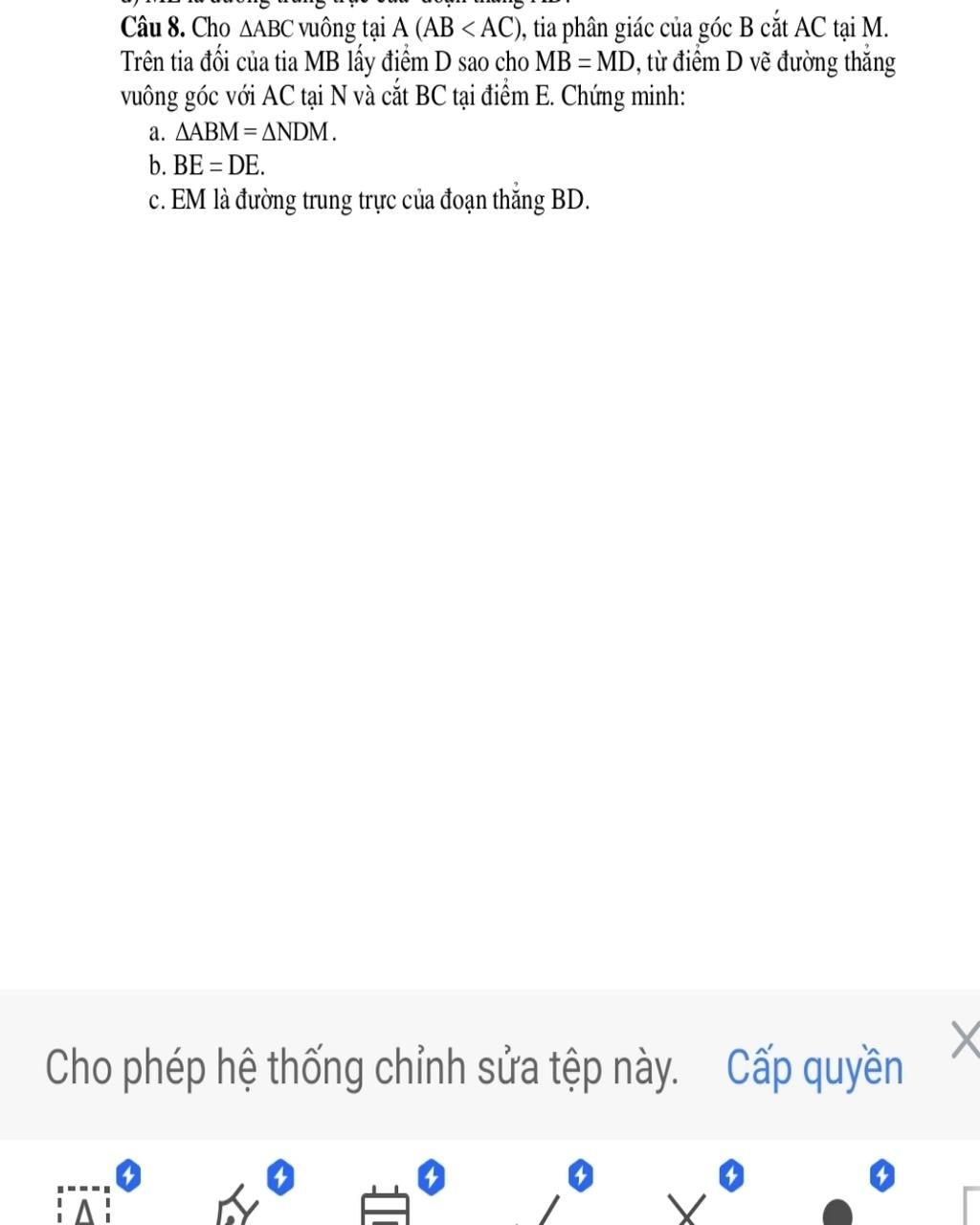Select the cross mark tool
Screen dimensions: 980x1225
[x=687, y=1208]
